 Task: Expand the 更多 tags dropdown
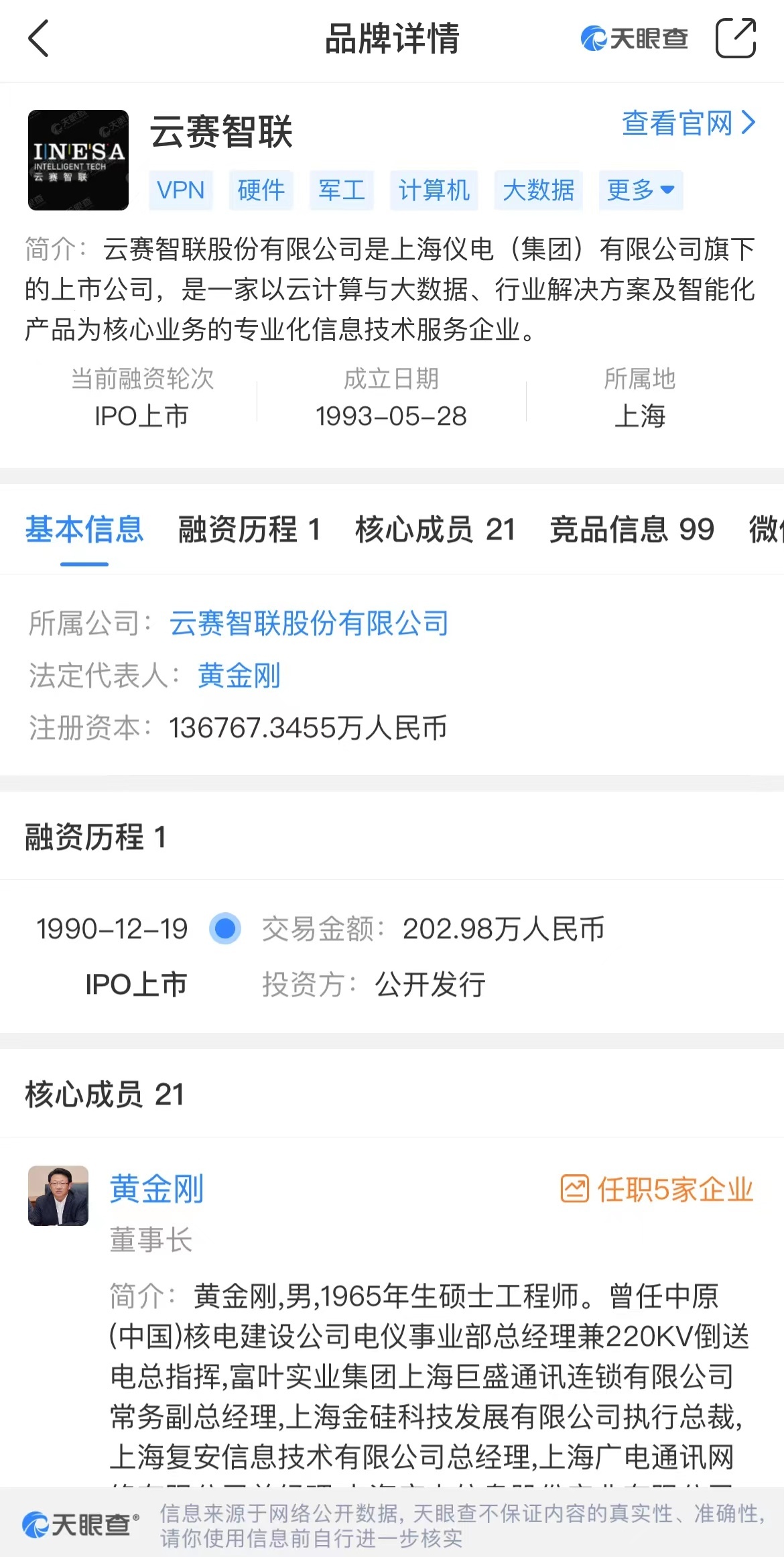pos(641,190)
